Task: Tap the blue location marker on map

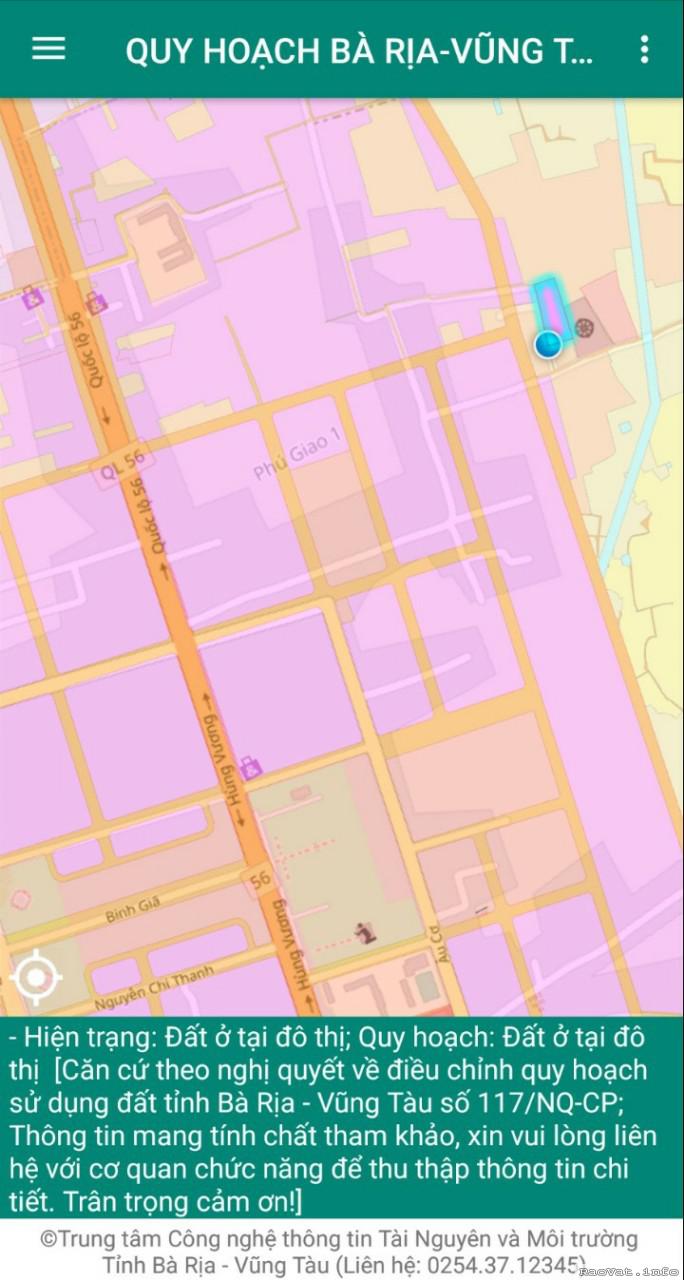Action: 548,344
